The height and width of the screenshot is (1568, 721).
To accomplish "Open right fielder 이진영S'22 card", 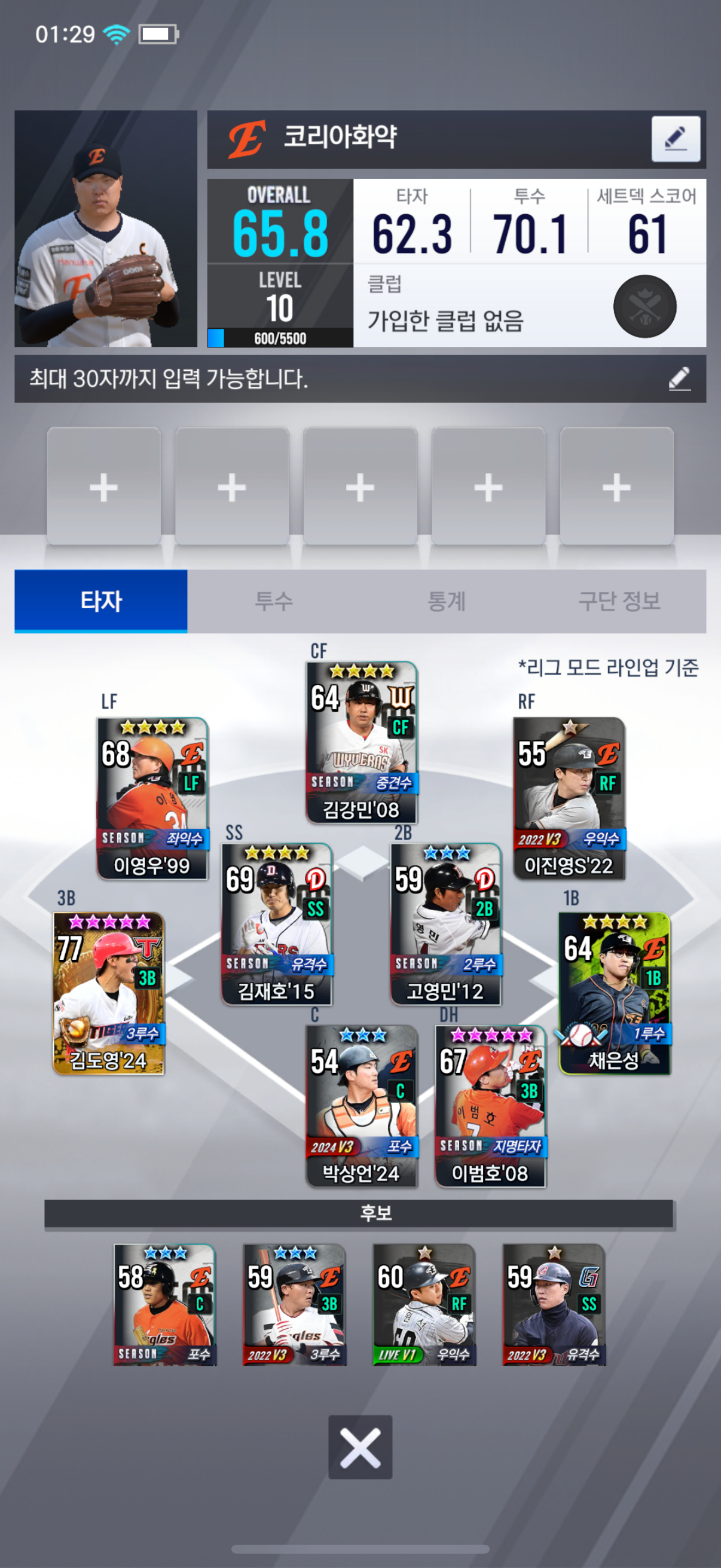I will 570,798.
